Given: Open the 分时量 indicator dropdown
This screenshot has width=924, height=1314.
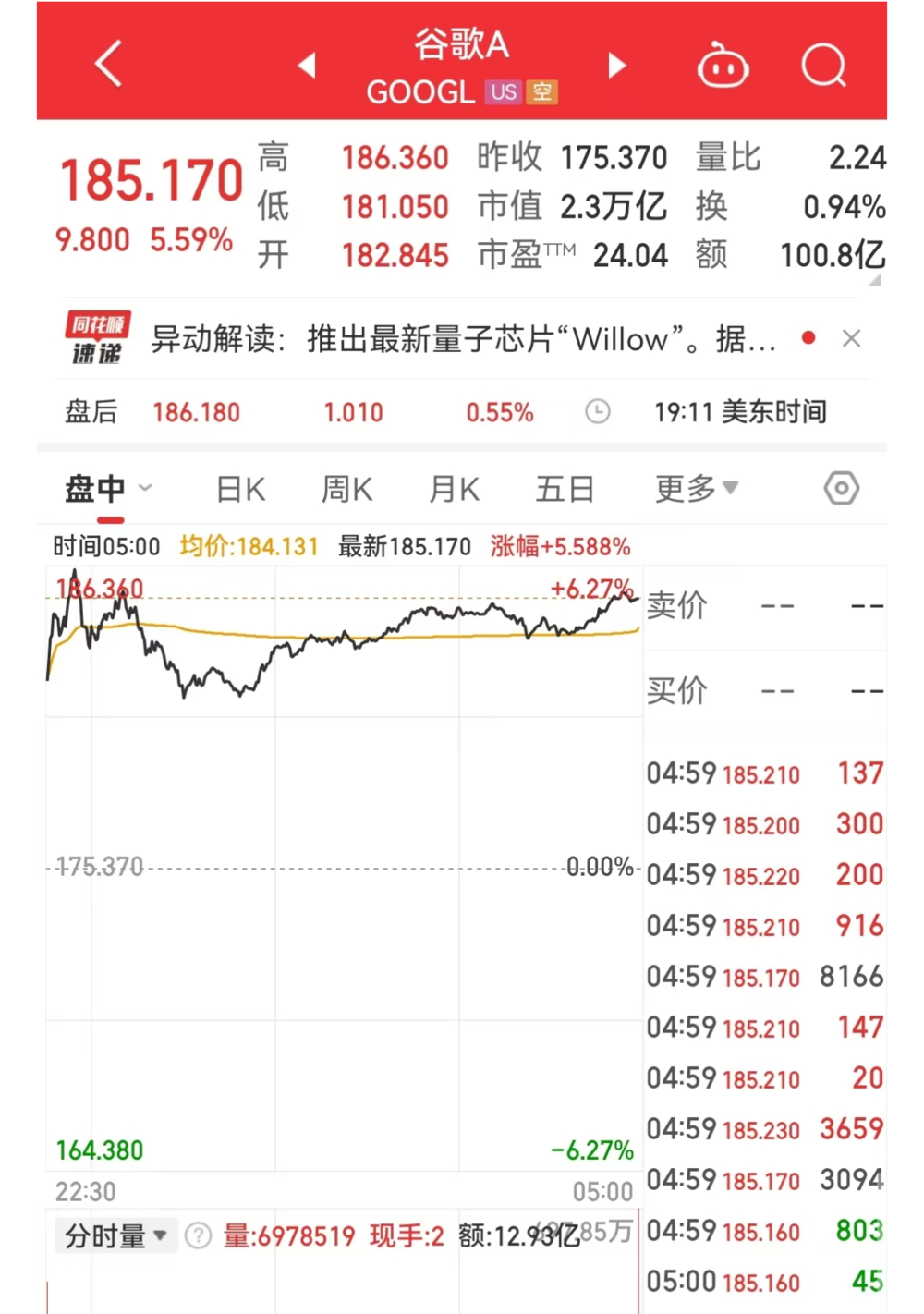Looking at the screenshot, I should click(x=115, y=1235).
